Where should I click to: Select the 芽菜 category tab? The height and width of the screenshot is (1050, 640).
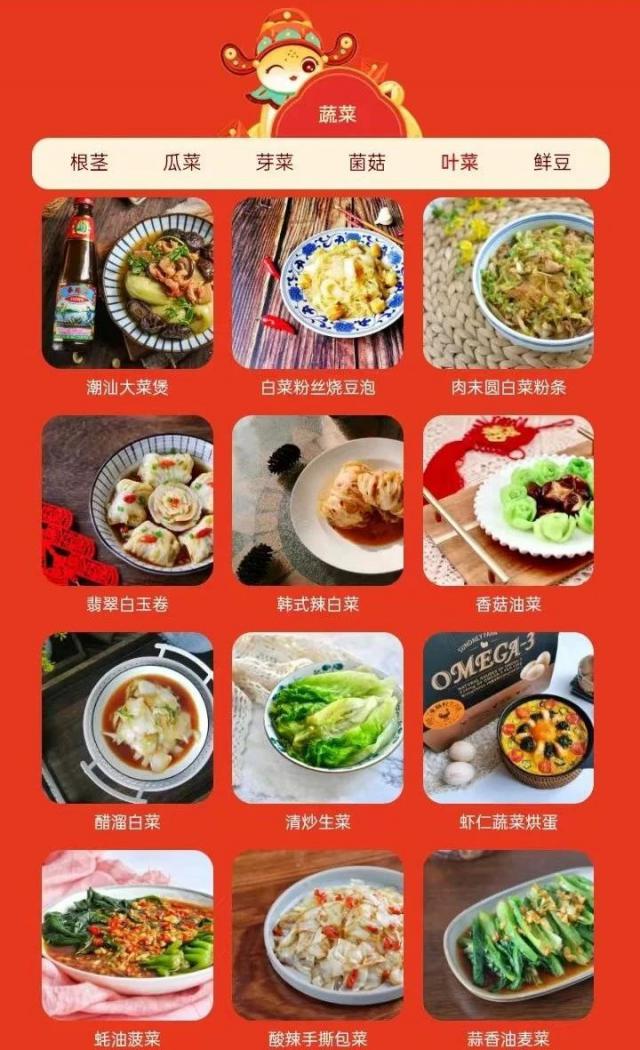coord(275,163)
